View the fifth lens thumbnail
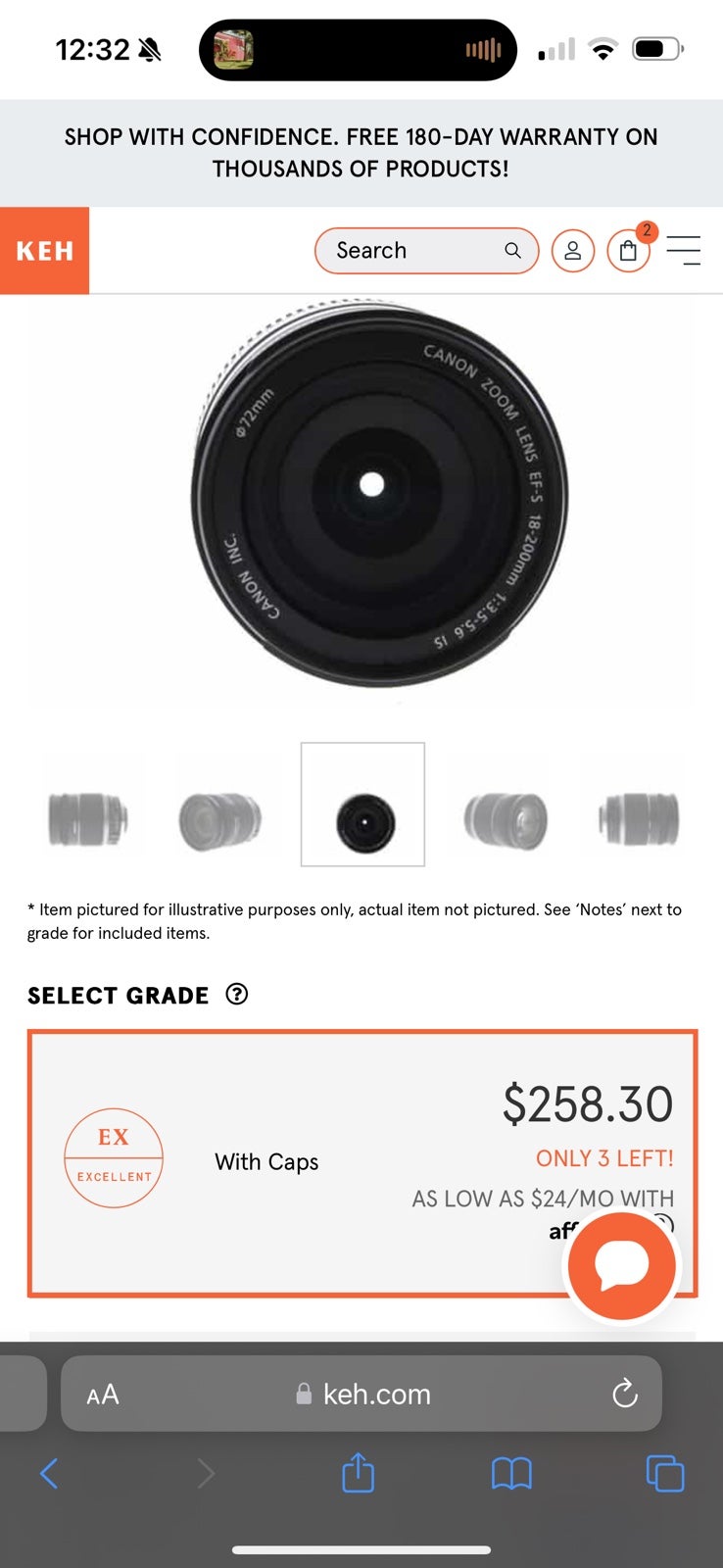The height and width of the screenshot is (1568, 723). pos(639,818)
